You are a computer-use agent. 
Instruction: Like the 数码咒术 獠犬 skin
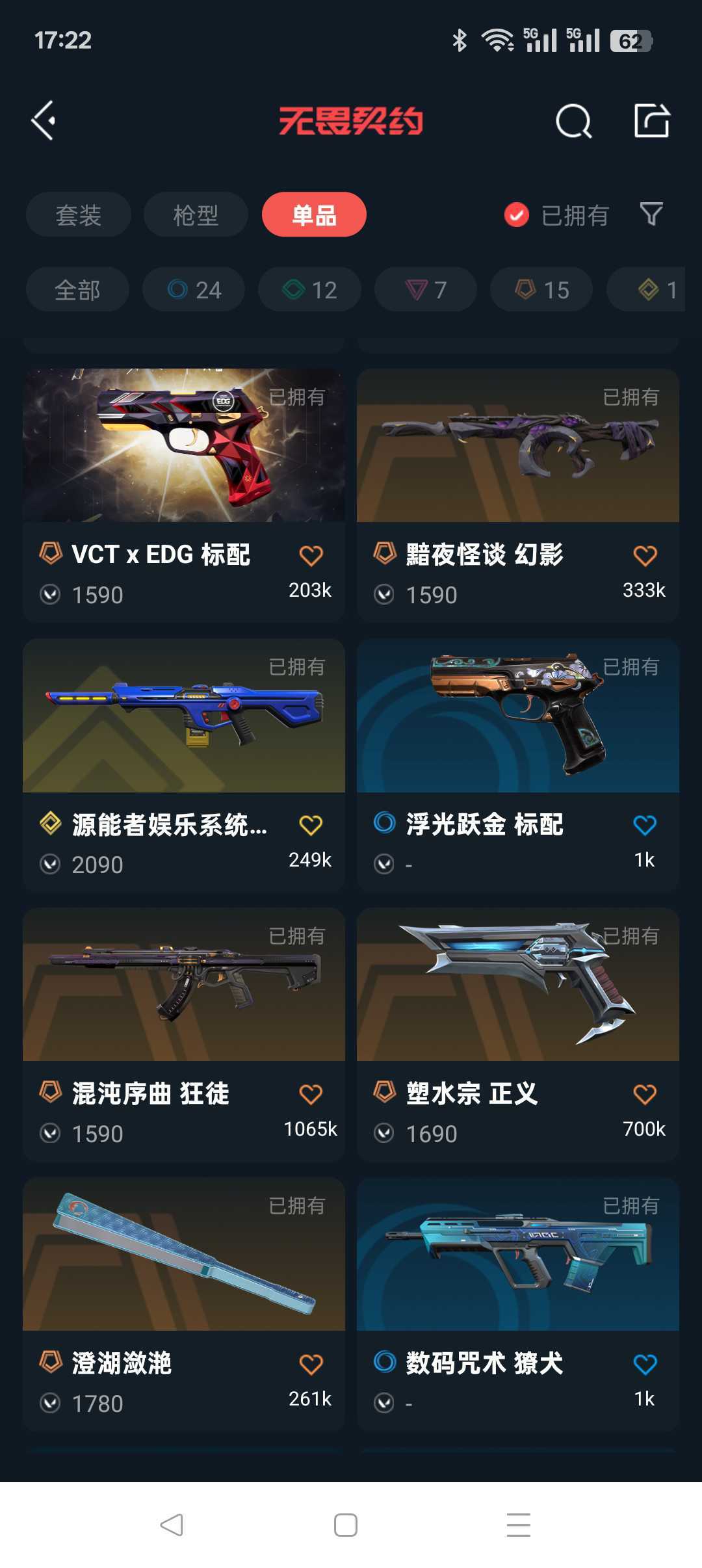click(x=645, y=1364)
